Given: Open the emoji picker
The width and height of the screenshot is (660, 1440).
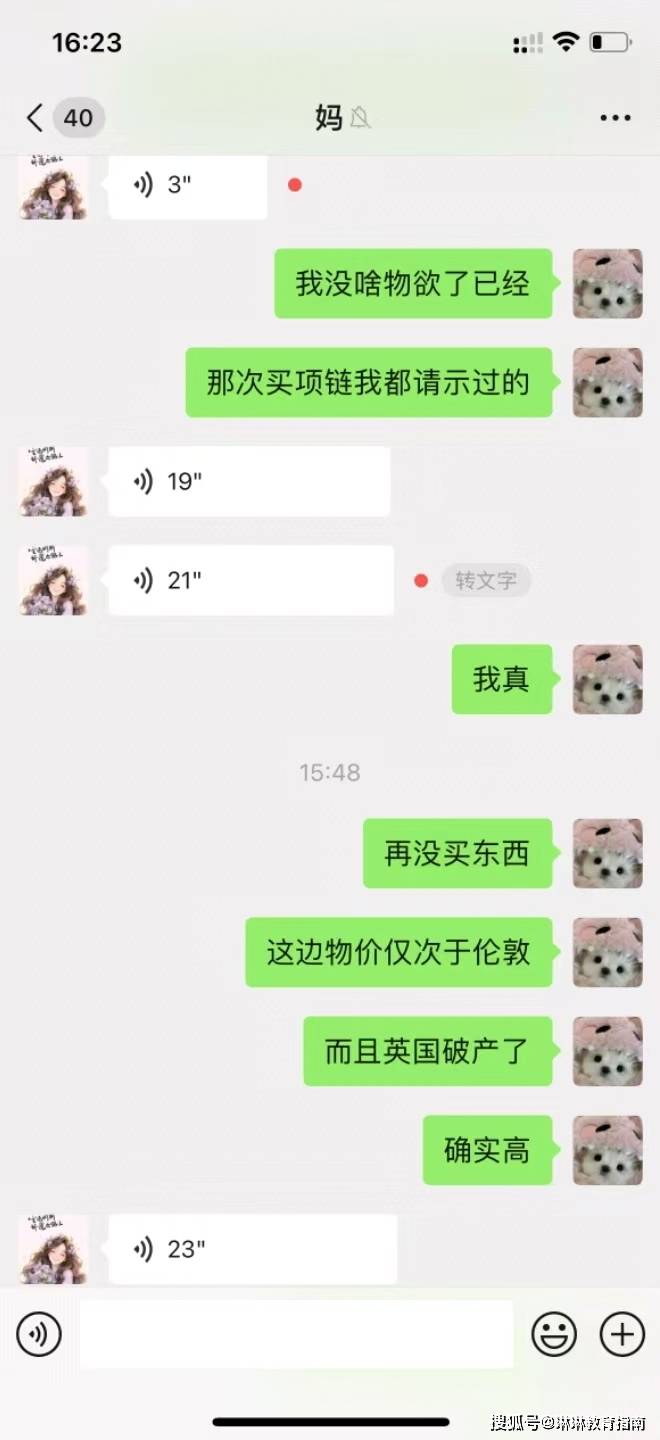Looking at the screenshot, I should coord(554,1334).
